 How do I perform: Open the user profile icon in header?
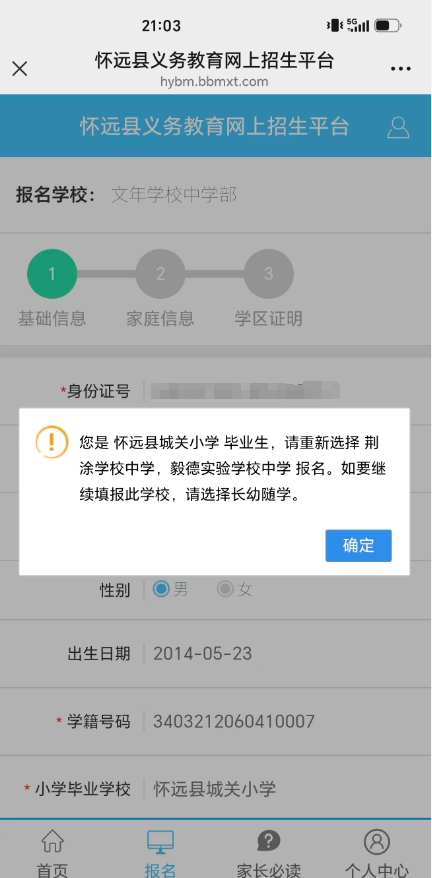398,128
